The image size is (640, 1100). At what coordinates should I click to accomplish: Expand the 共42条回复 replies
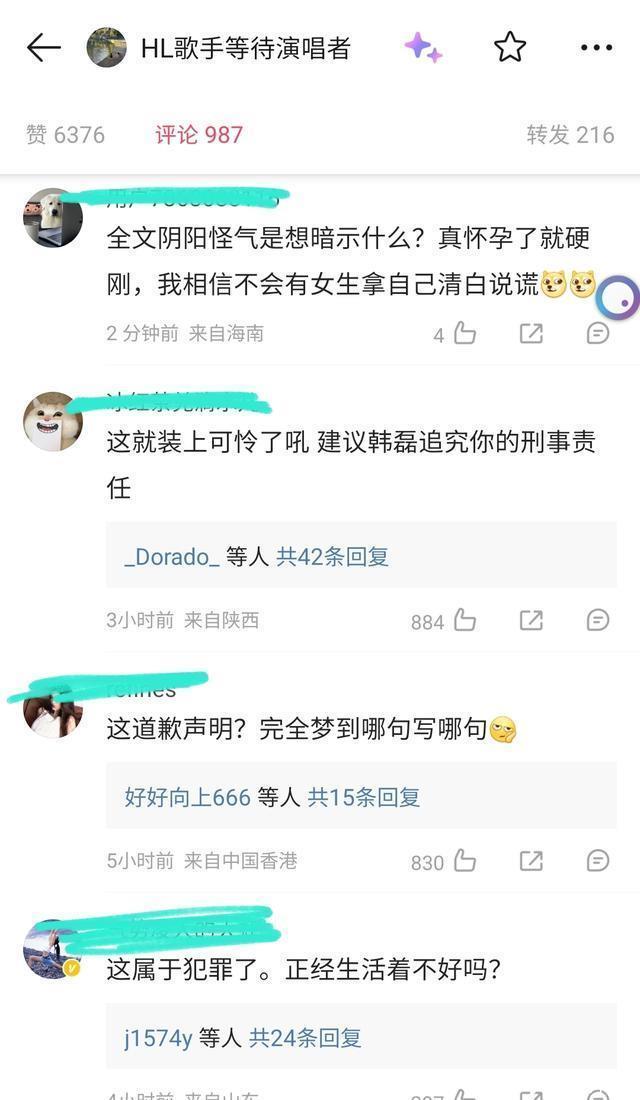[332, 557]
